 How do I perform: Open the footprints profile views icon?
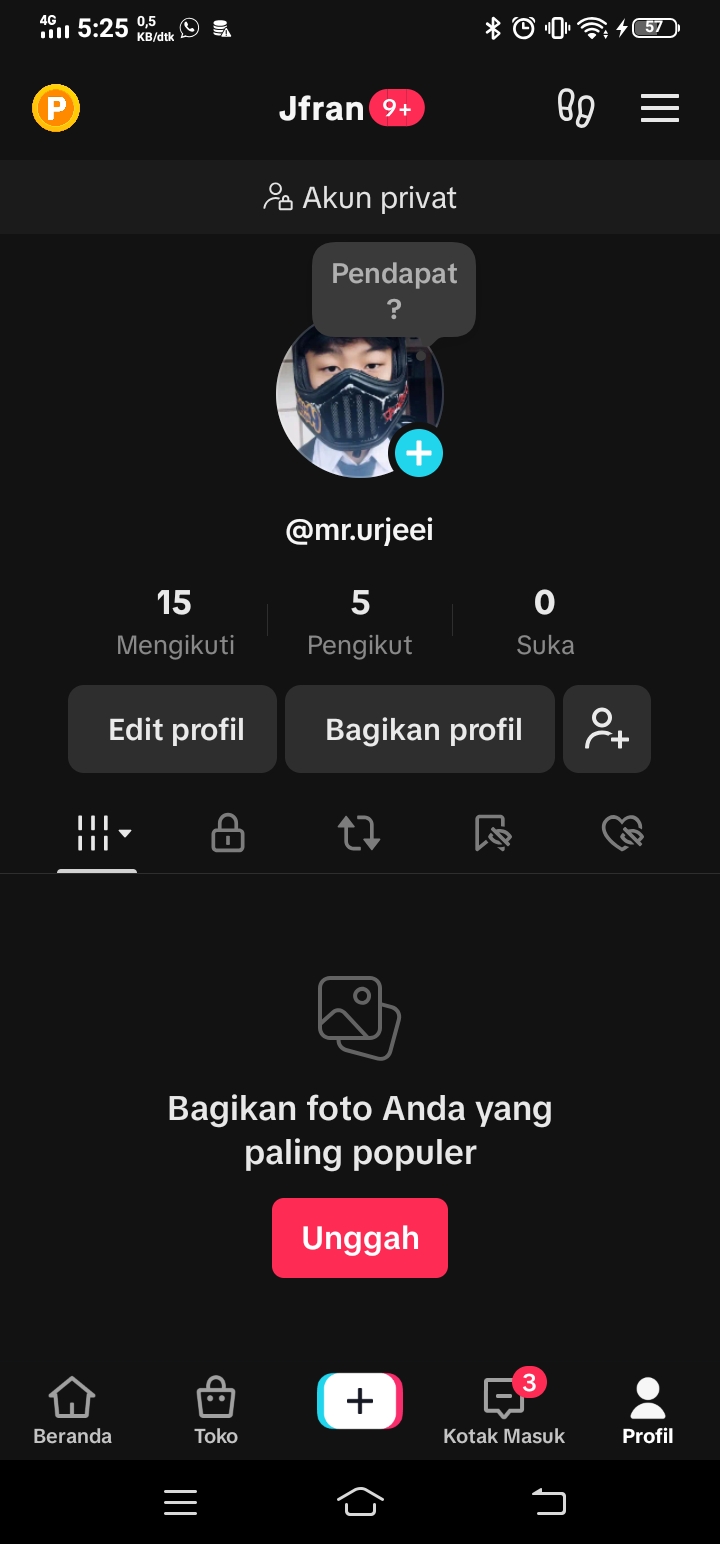coord(576,108)
